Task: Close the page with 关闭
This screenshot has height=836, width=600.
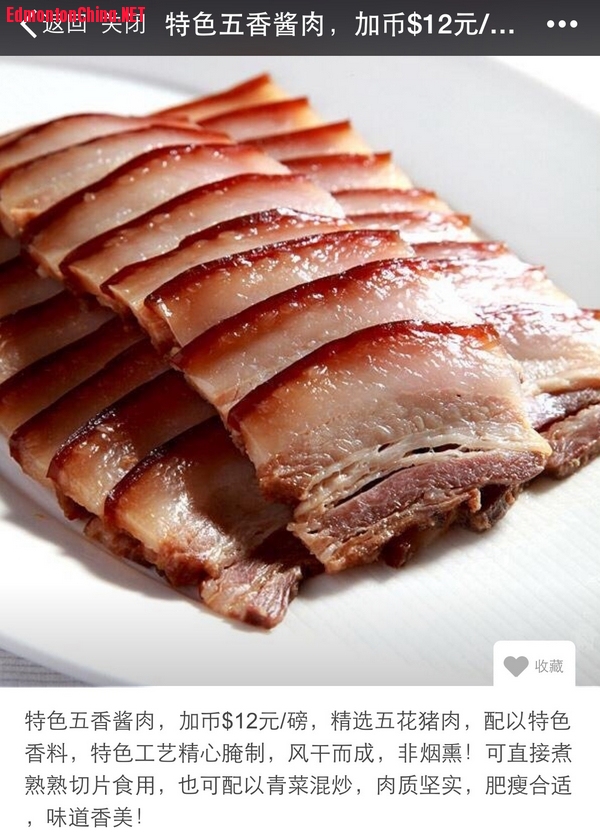Action: click(118, 24)
